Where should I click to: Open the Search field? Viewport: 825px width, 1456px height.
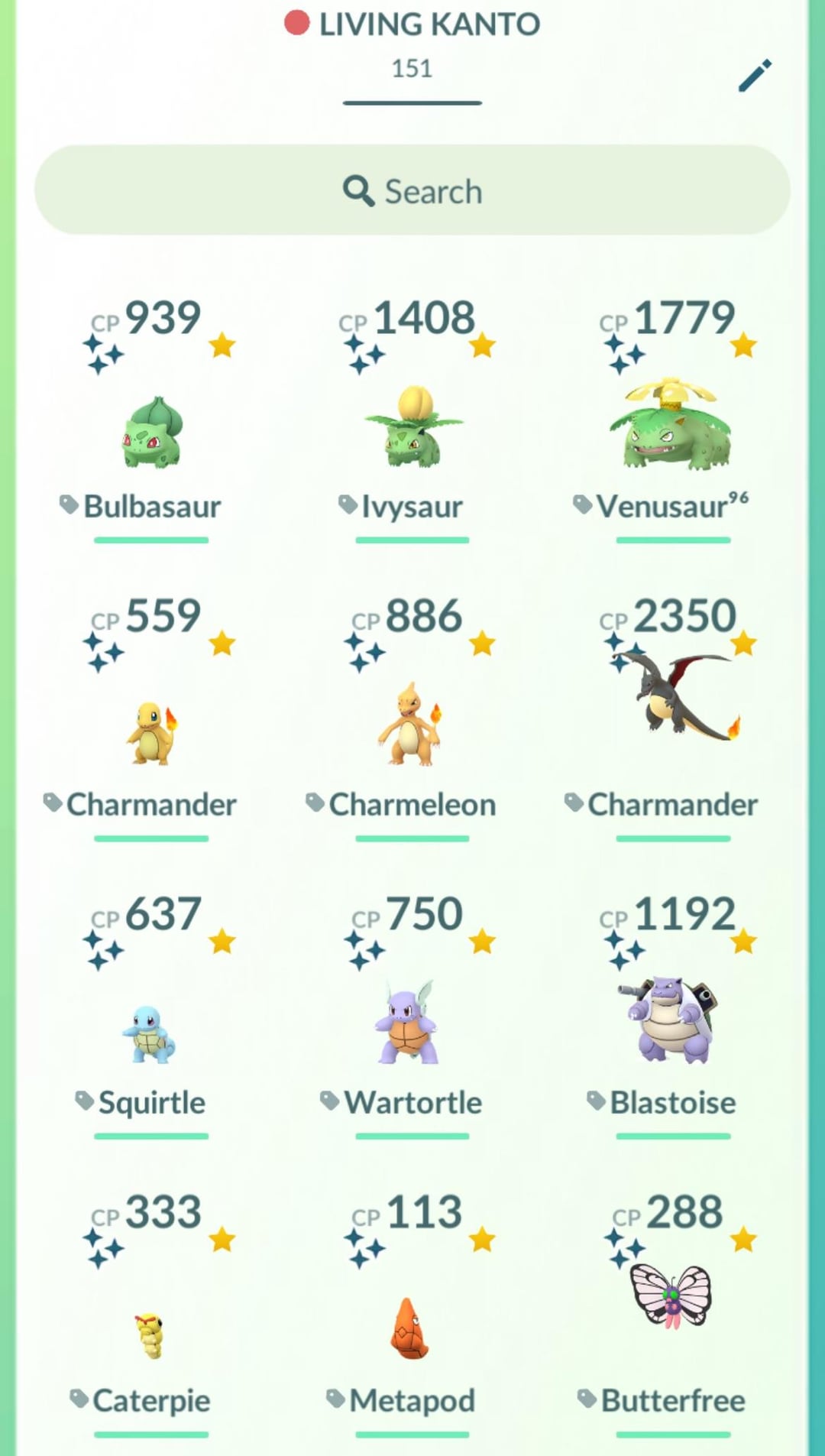point(412,190)
